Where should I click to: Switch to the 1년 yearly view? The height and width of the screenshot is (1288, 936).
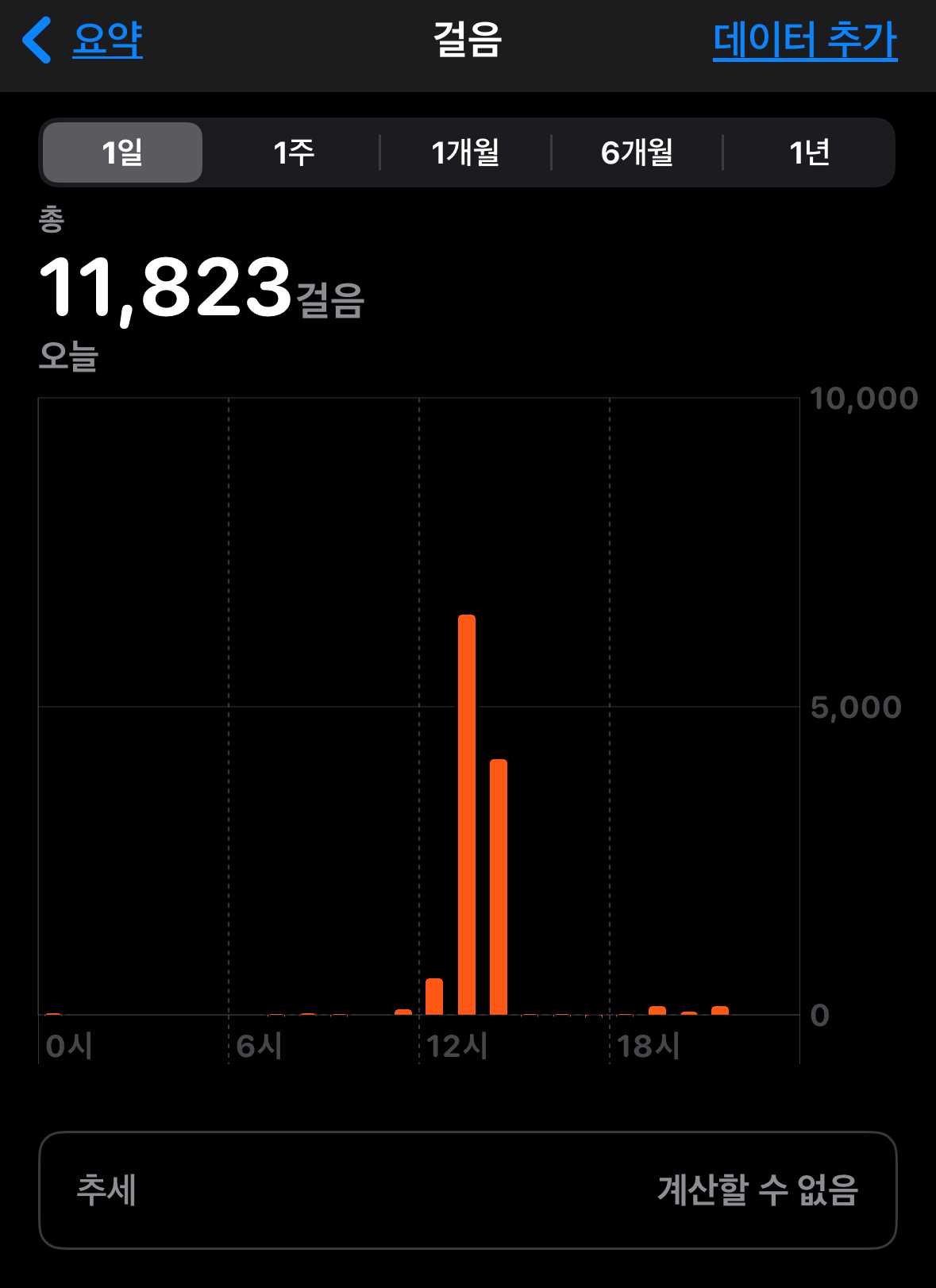[x=809, y=152]
